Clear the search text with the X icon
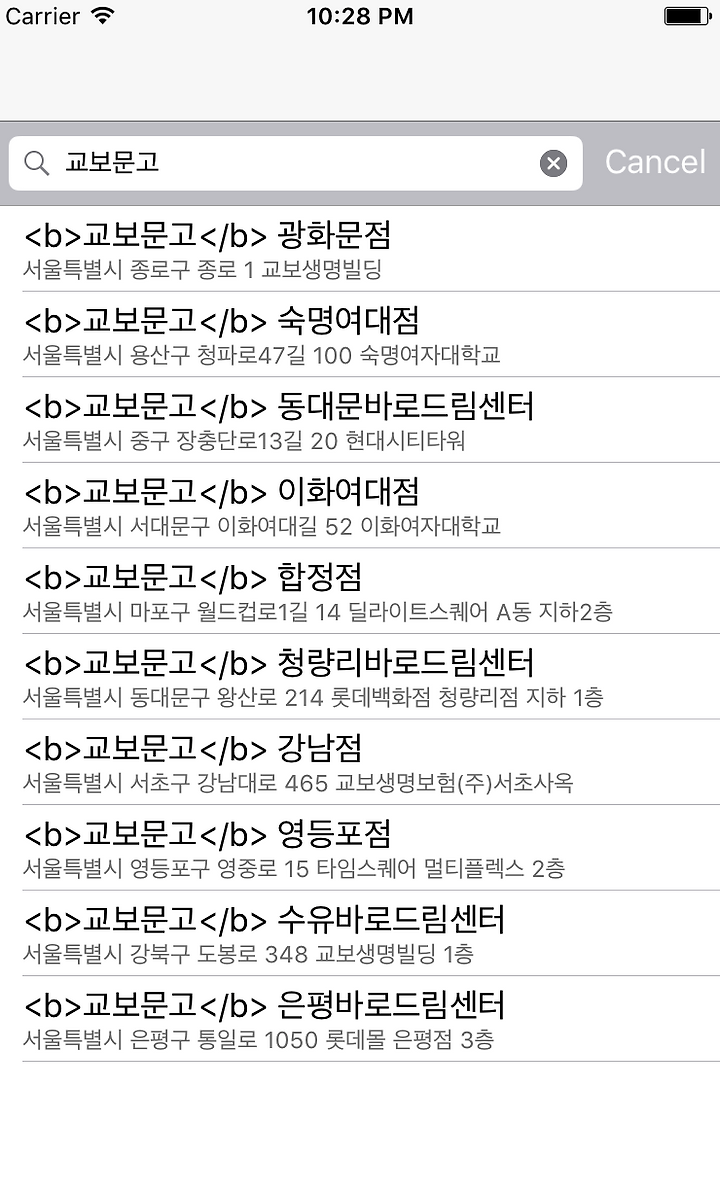Viewport: 720px width, 1193px height. pos(553,163)
